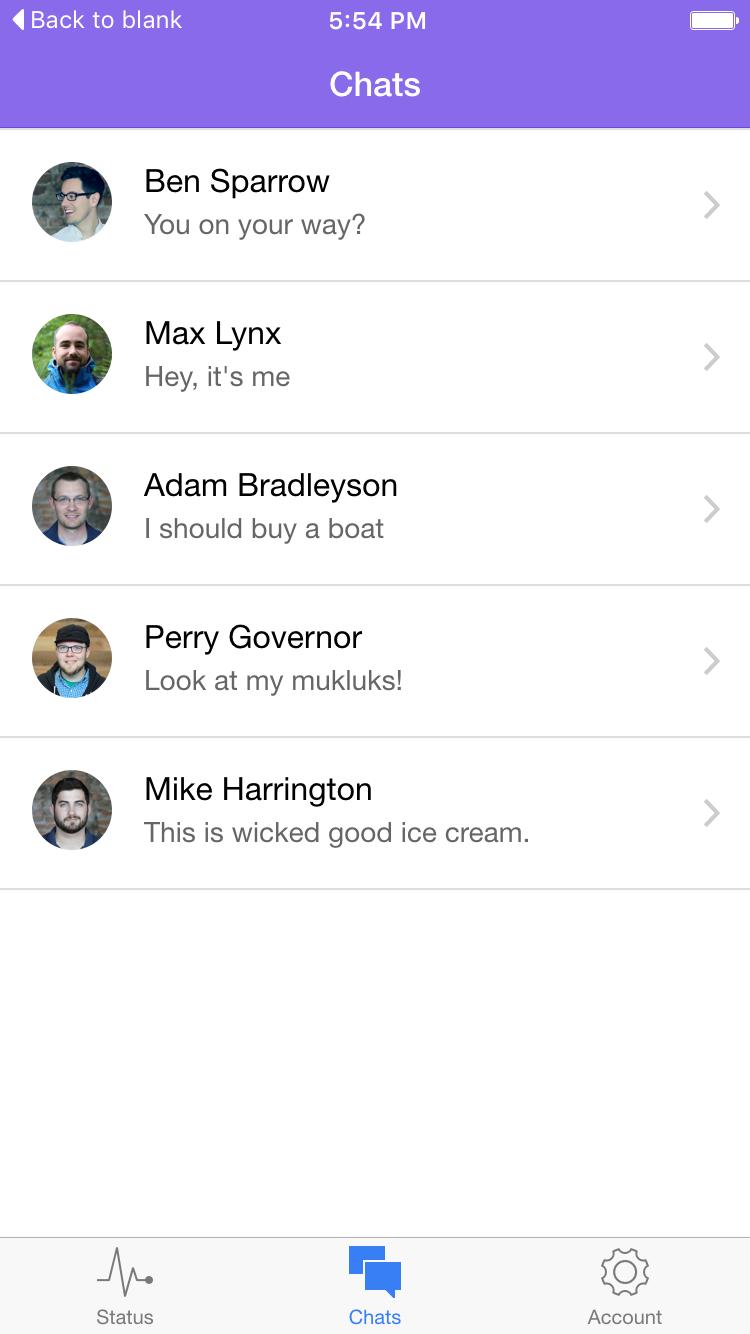The height and width of the screenshot is (1334, 750).
Task: Click the message preview saying You on your way
Action: (x=255, y=225)
